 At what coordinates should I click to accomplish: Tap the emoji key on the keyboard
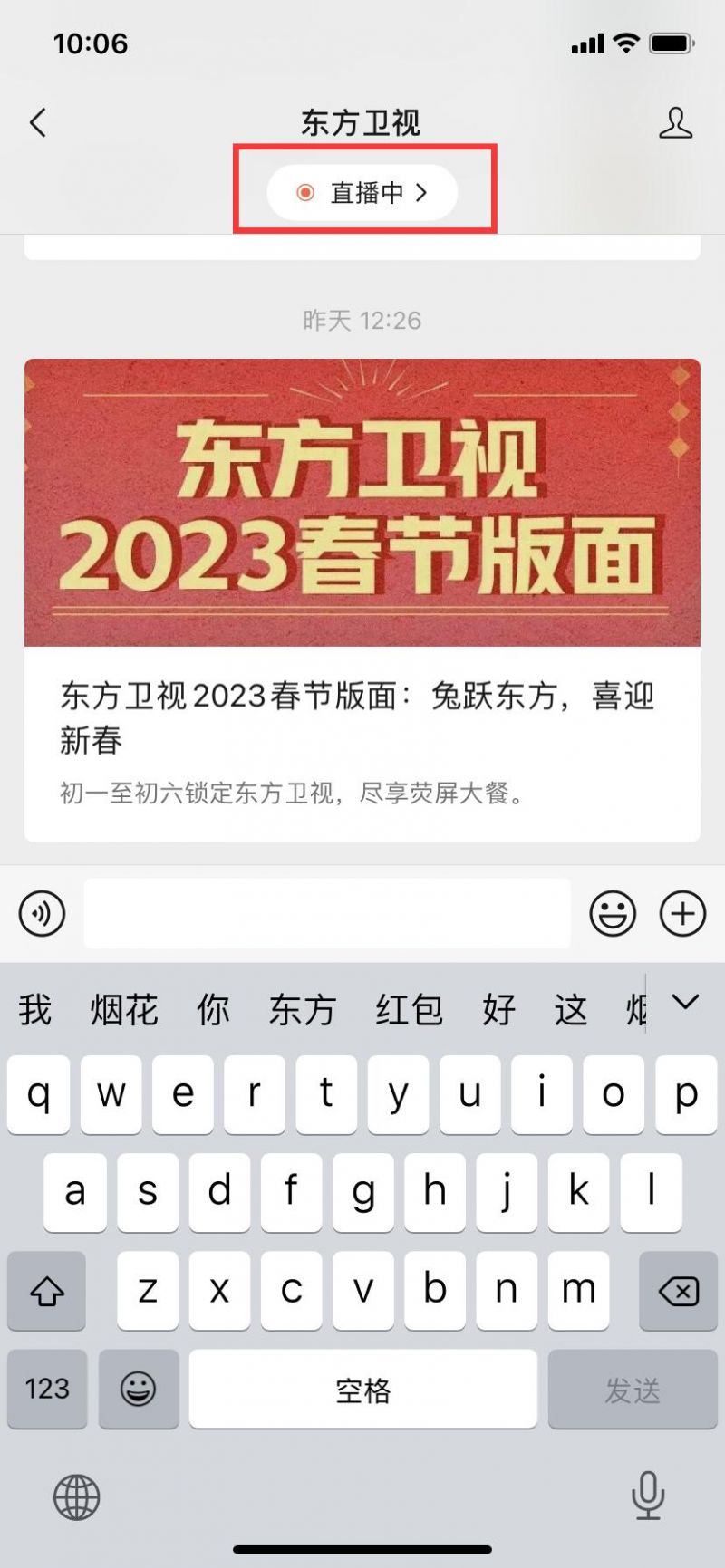coord(137,1389)
